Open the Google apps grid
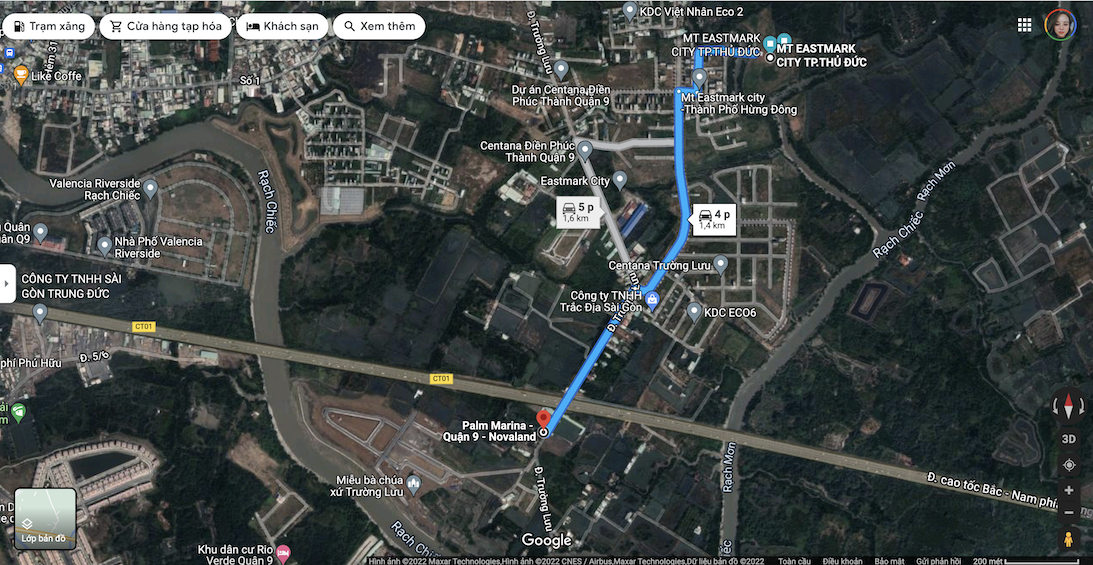1093x565 pixels. point(1024,25)
